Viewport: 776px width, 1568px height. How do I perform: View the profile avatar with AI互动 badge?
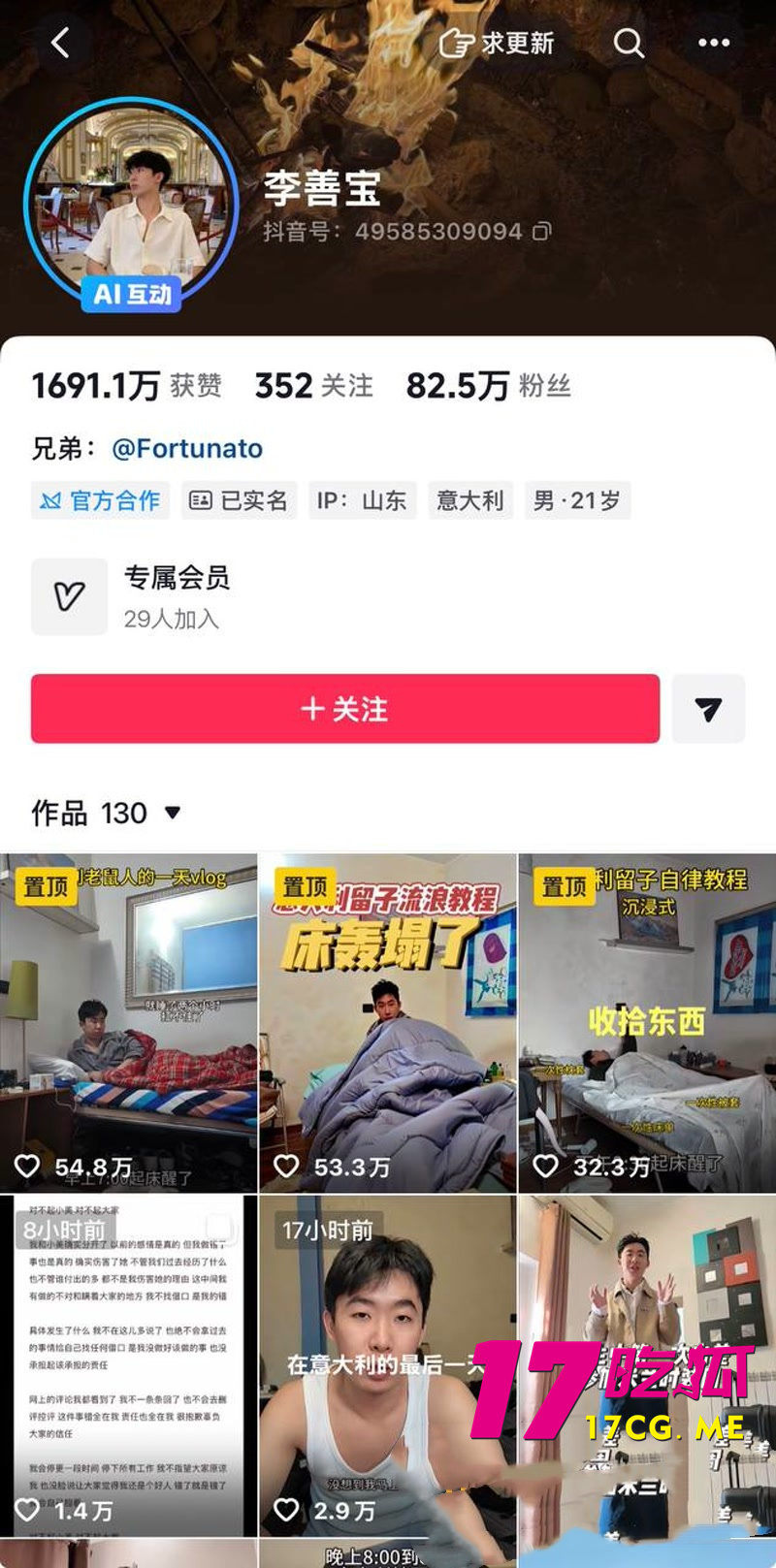[x=131, y=206]
